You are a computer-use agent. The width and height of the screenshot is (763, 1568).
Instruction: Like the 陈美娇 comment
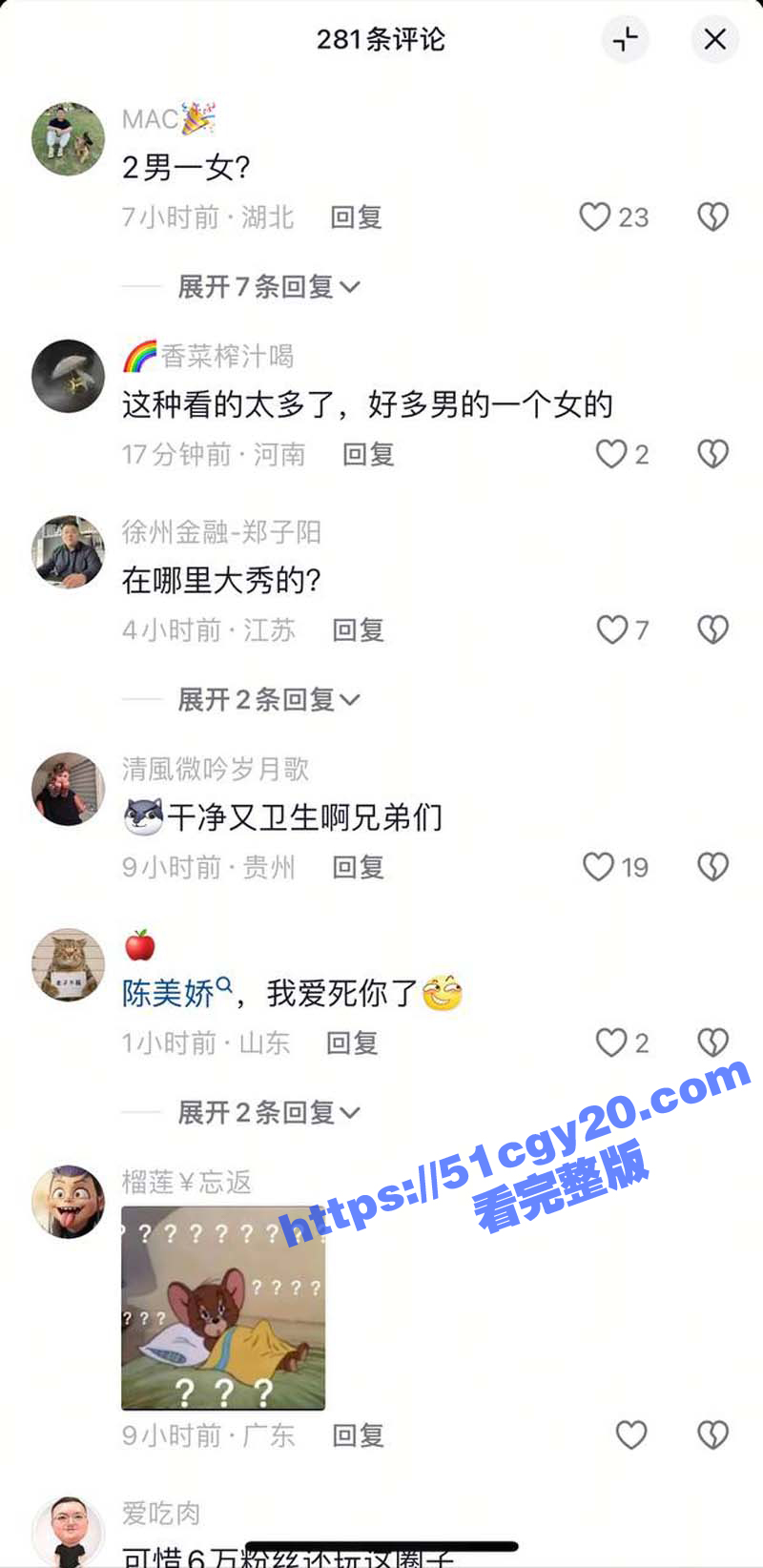tap(611, 1042)
